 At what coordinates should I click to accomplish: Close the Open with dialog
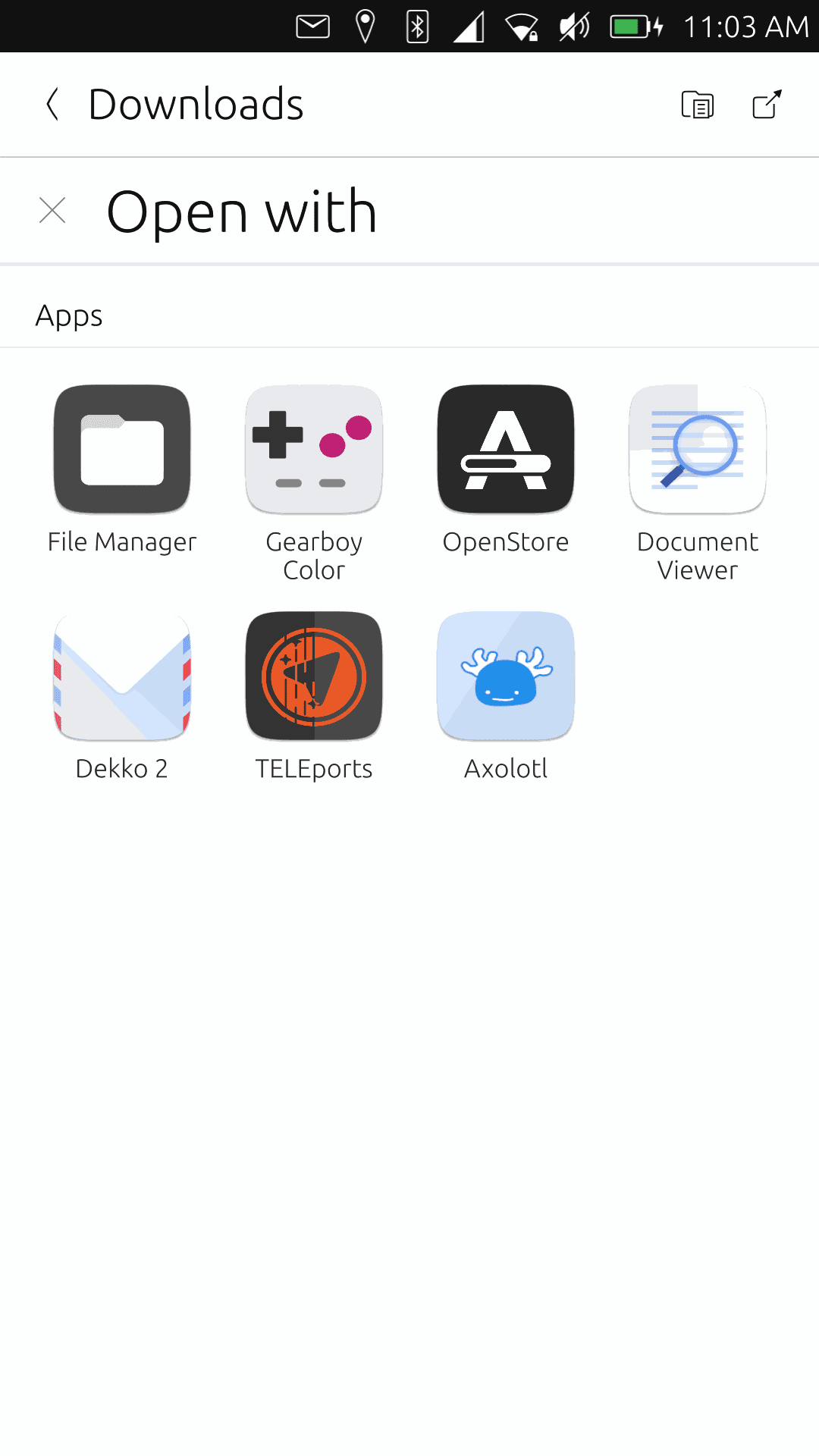pos(52,211)
